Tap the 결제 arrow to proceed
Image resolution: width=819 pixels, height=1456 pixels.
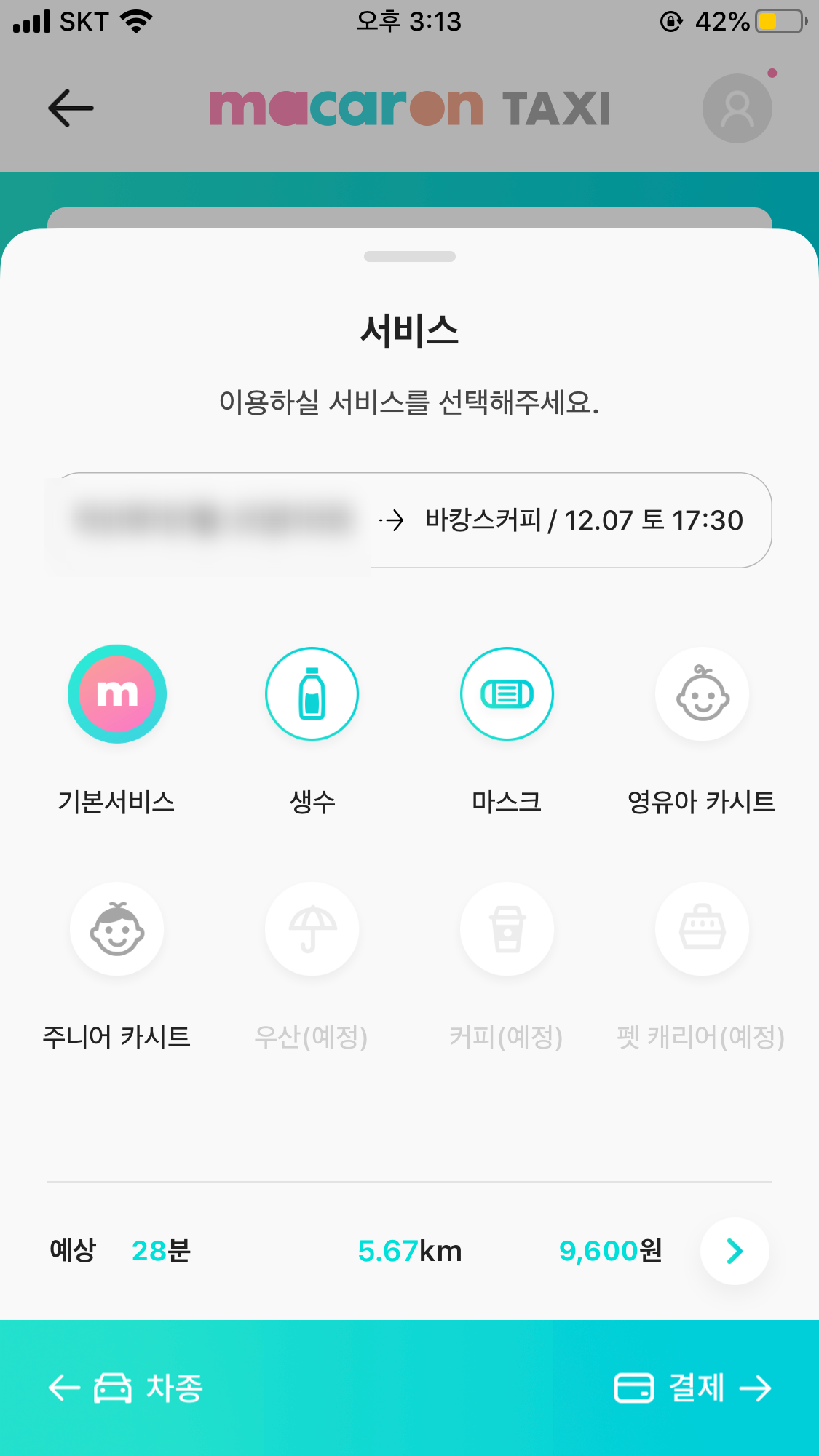pyautogui.click(x=756, y=1388)
